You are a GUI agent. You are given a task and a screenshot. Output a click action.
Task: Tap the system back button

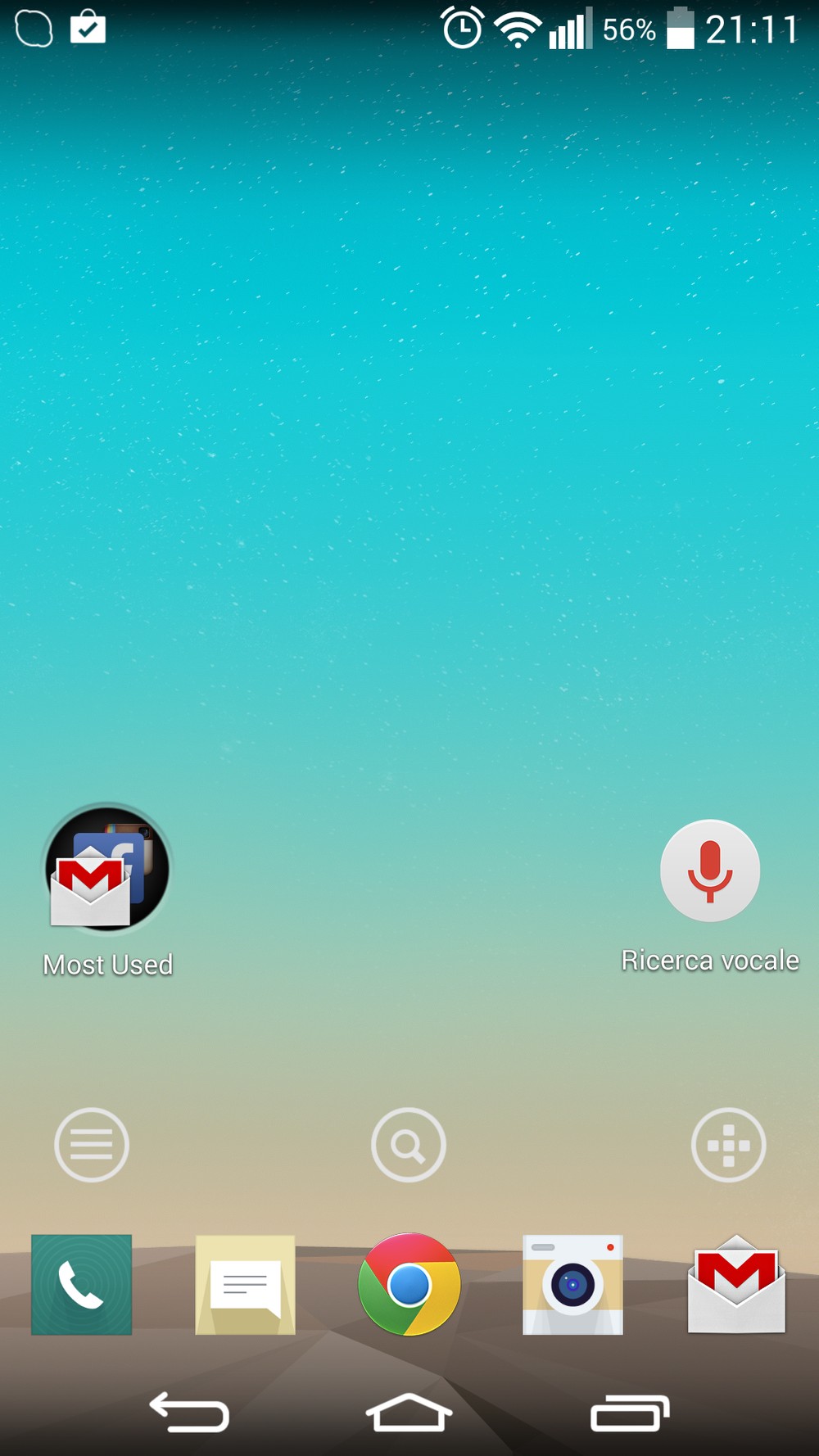coord(189,1413)
